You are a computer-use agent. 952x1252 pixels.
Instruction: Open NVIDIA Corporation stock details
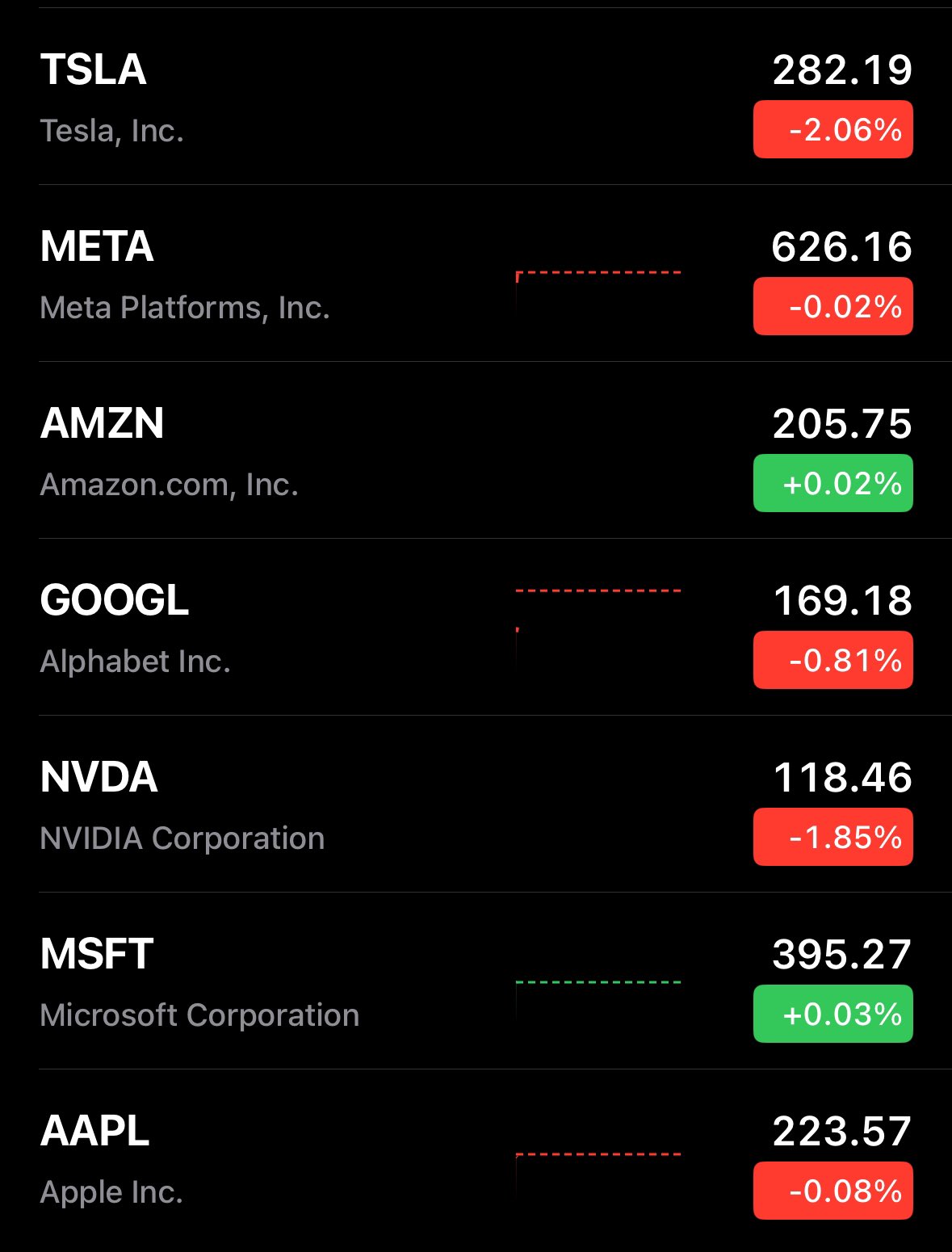[x=476, y=804]
